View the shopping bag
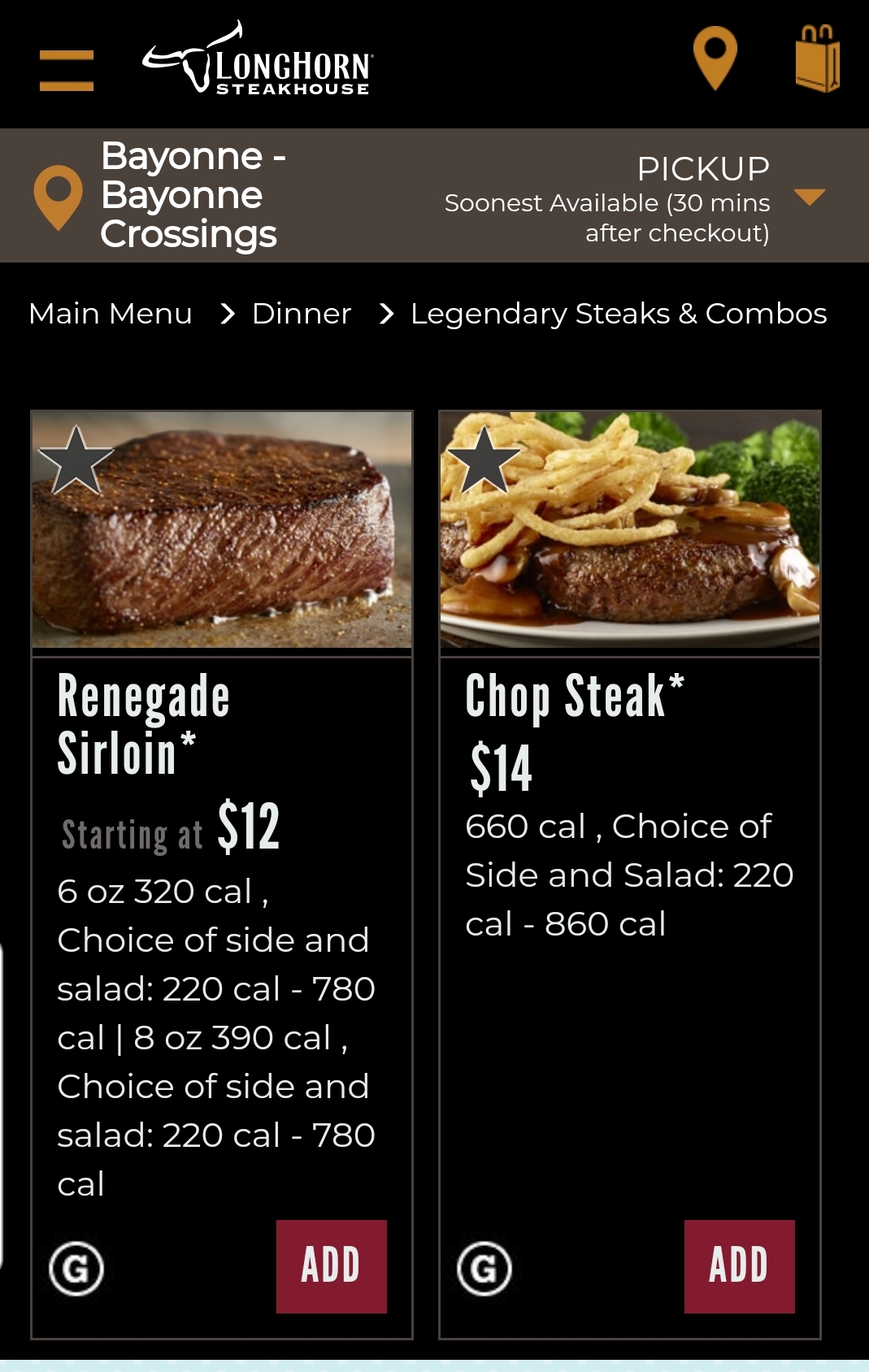 pos(817,59)
